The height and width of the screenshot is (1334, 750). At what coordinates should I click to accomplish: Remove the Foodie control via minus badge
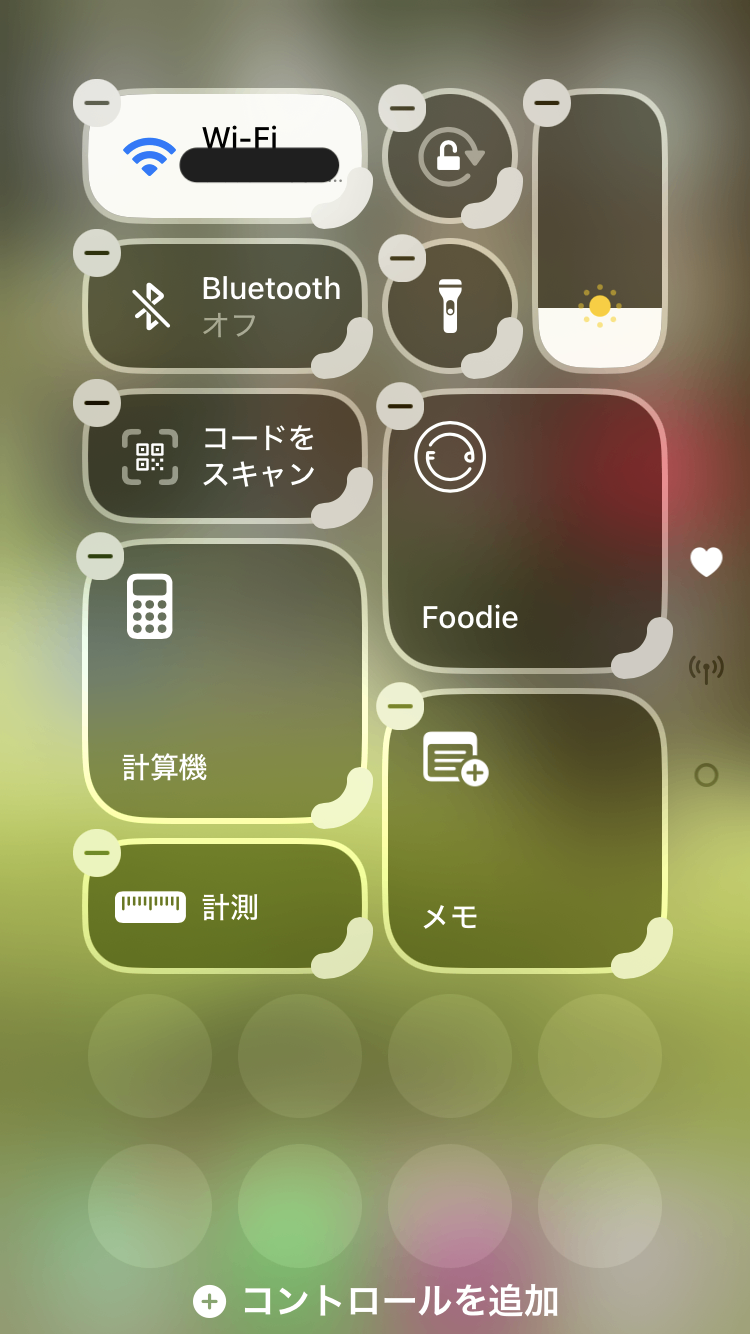(x=400, y=405)
